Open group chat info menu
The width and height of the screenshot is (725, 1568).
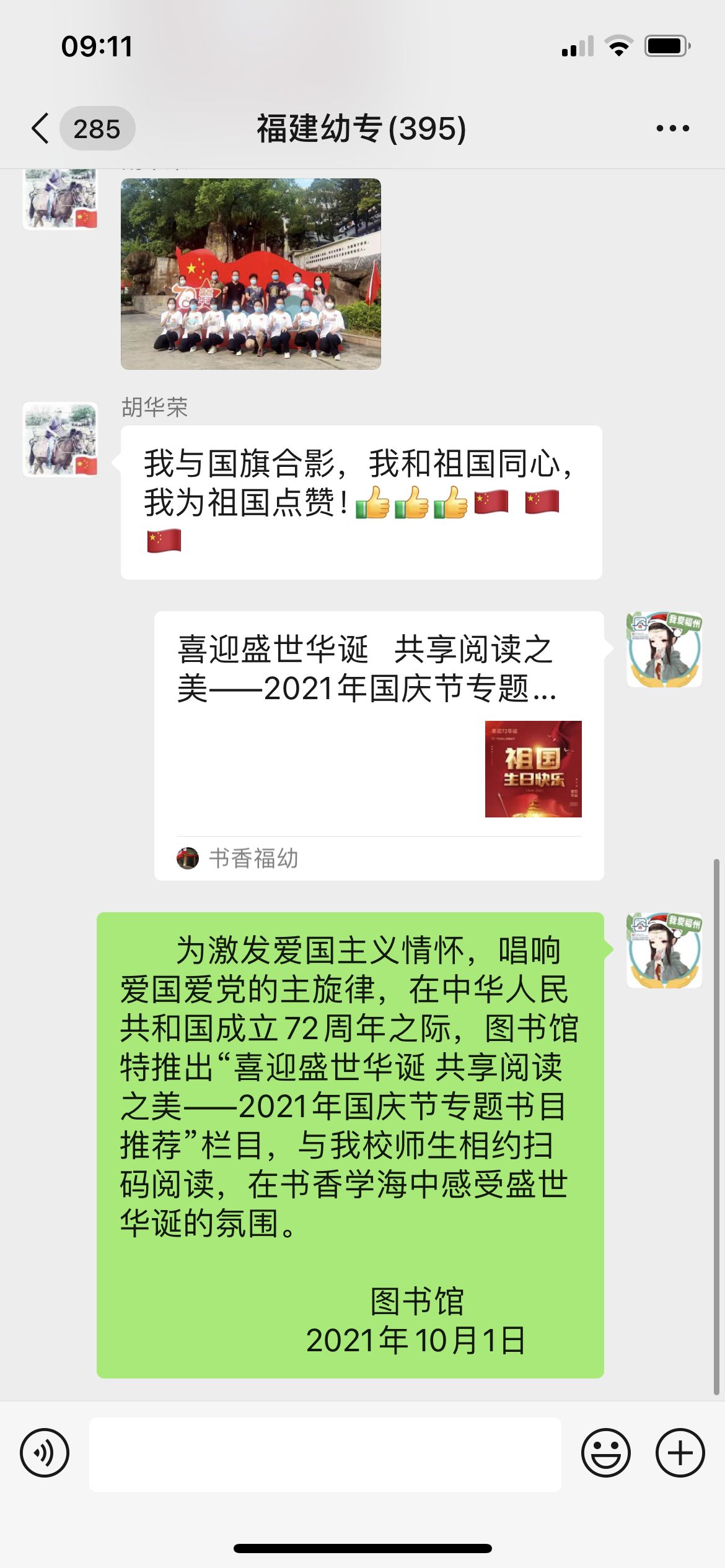tap(672, 129)
